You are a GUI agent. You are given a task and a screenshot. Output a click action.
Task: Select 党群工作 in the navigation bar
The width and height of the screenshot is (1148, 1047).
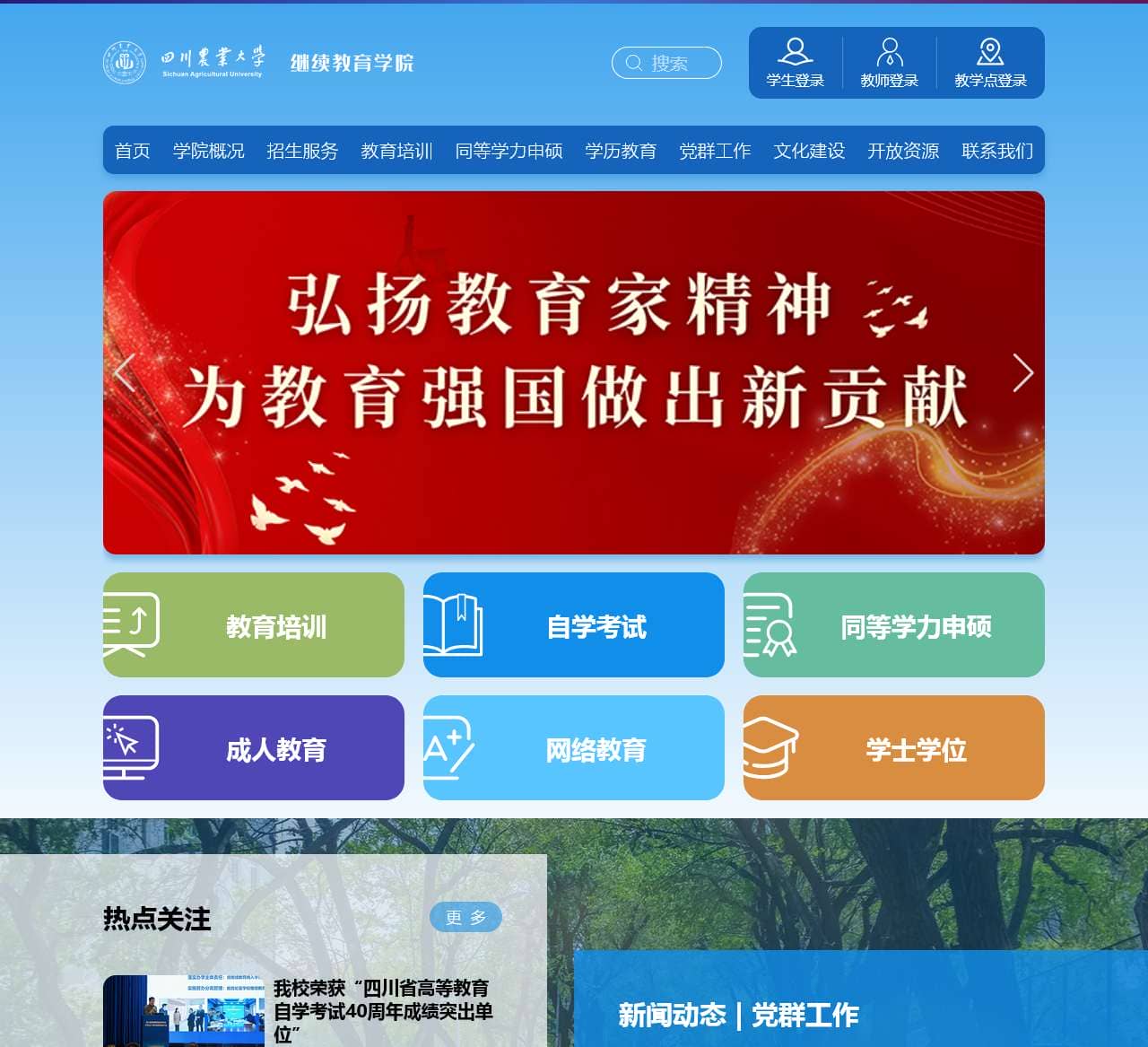coord(715,151)
